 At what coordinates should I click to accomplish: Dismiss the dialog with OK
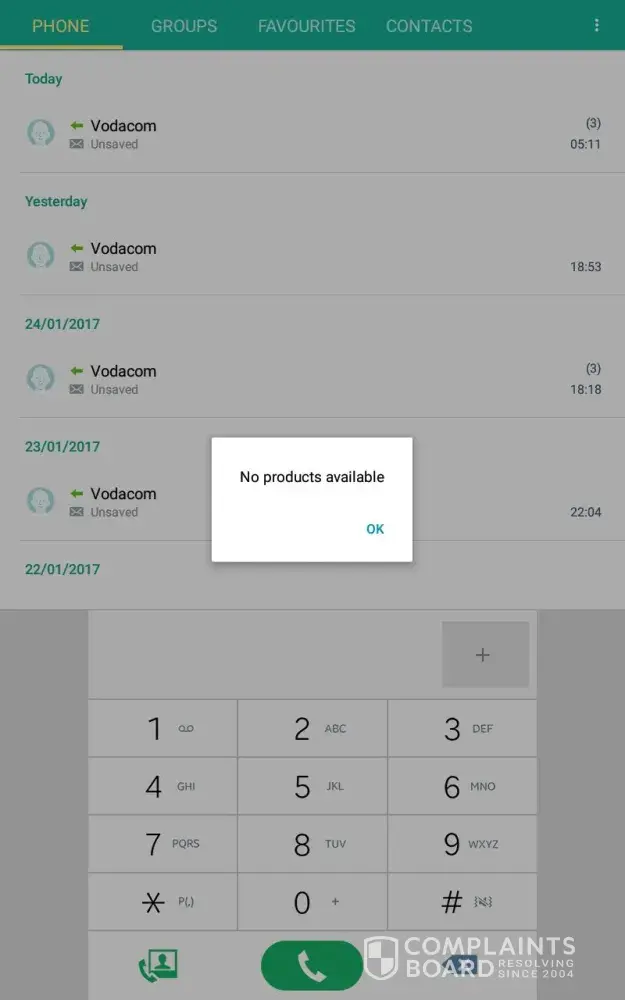point(375,529)
